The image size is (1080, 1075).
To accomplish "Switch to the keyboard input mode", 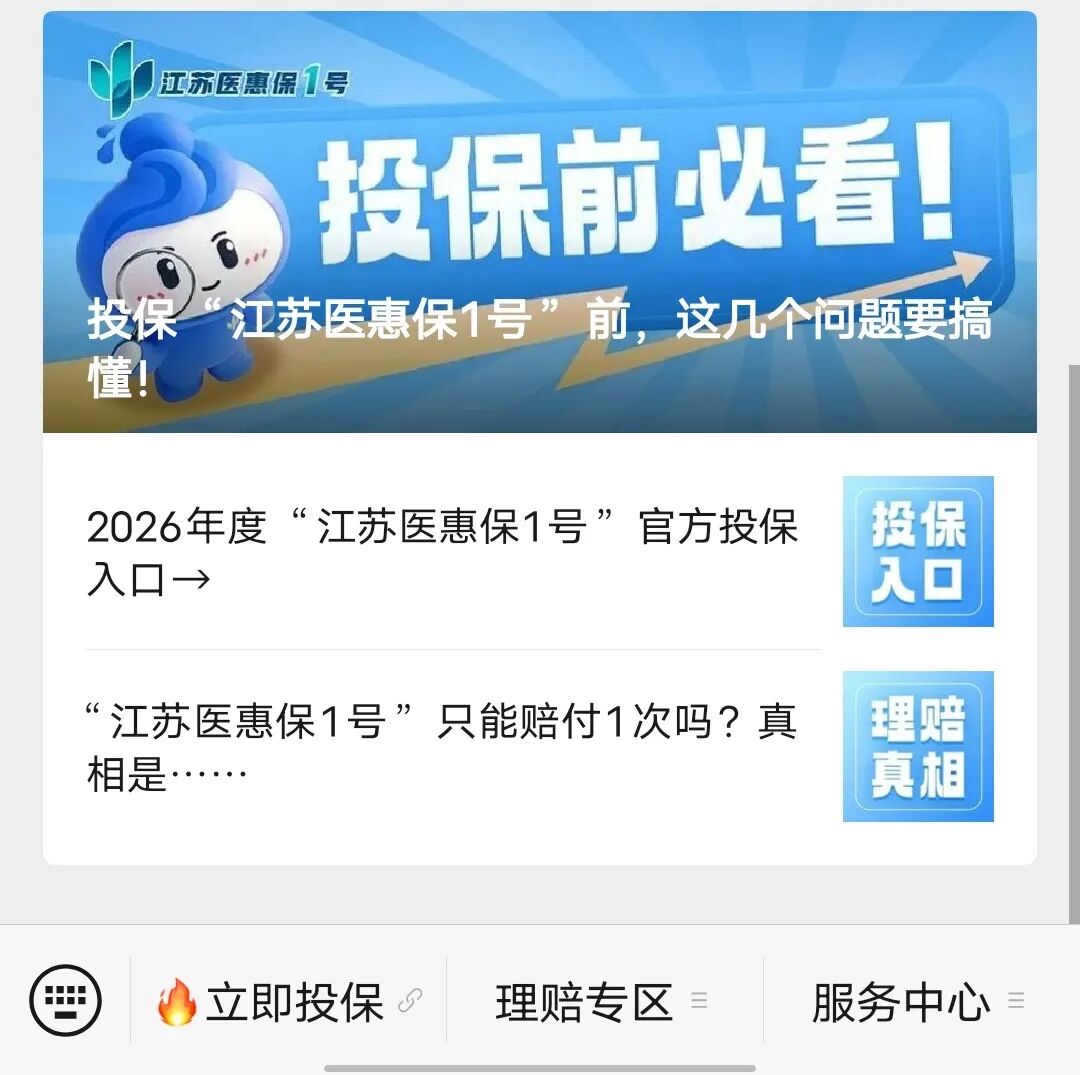I will [x=66, y=1000].
